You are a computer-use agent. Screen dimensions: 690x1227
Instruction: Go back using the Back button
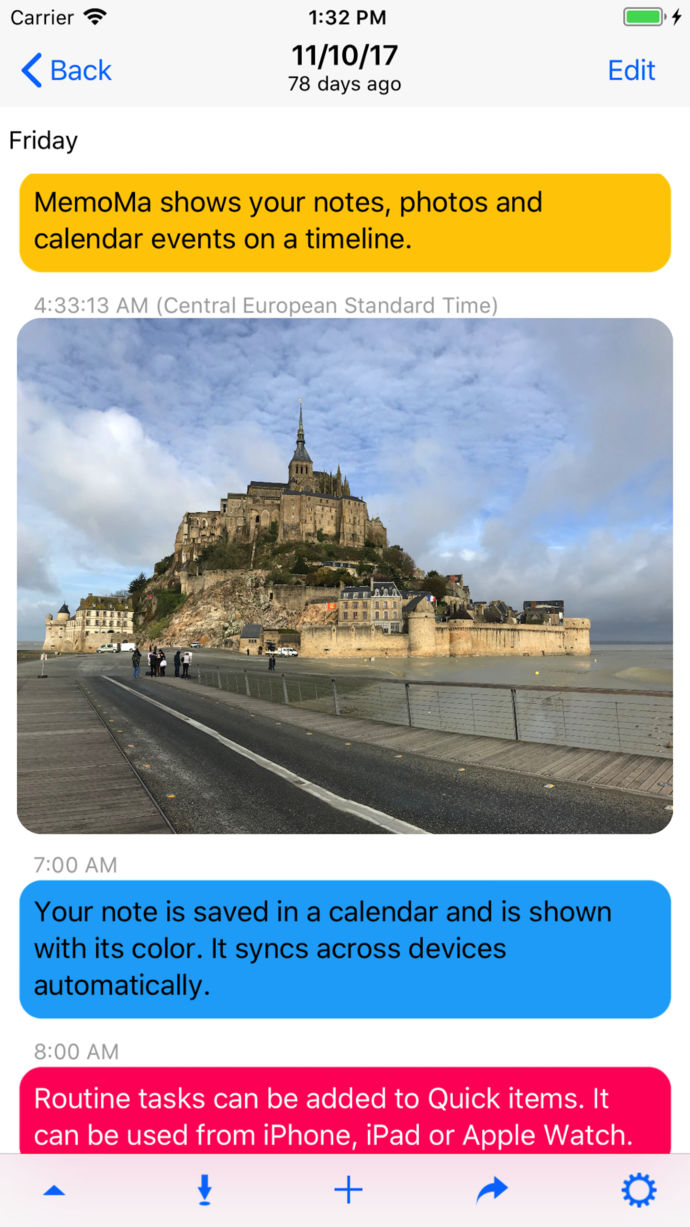tap(66, 71)
